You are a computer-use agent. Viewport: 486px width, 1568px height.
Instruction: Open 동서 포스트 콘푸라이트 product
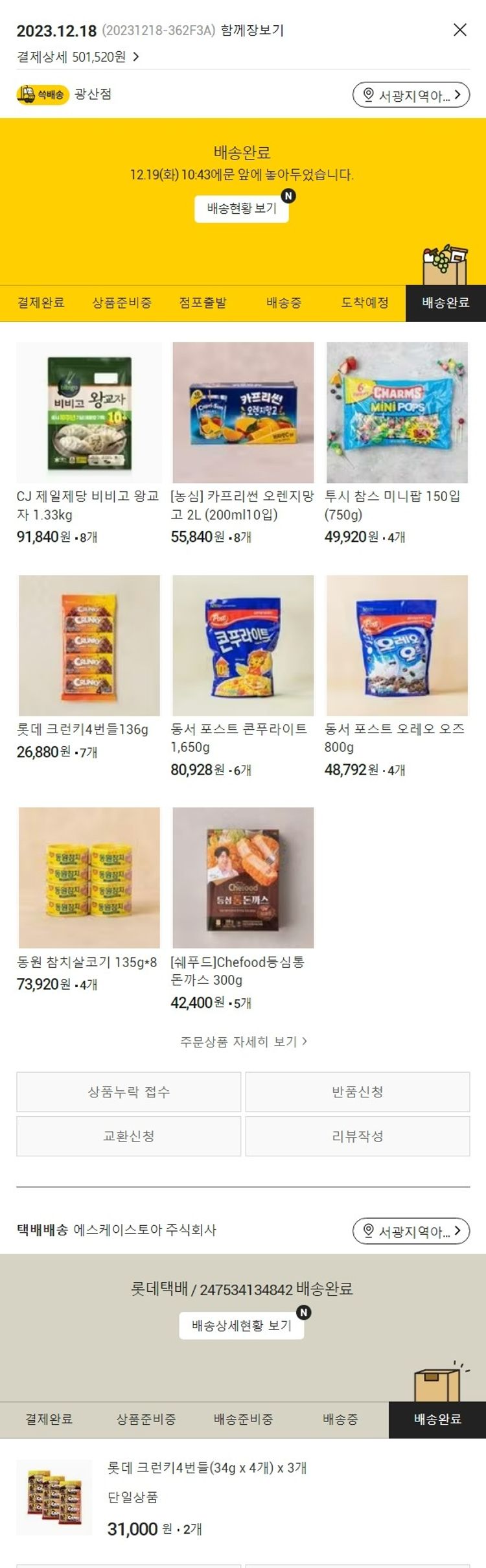[x=243, y=646]
